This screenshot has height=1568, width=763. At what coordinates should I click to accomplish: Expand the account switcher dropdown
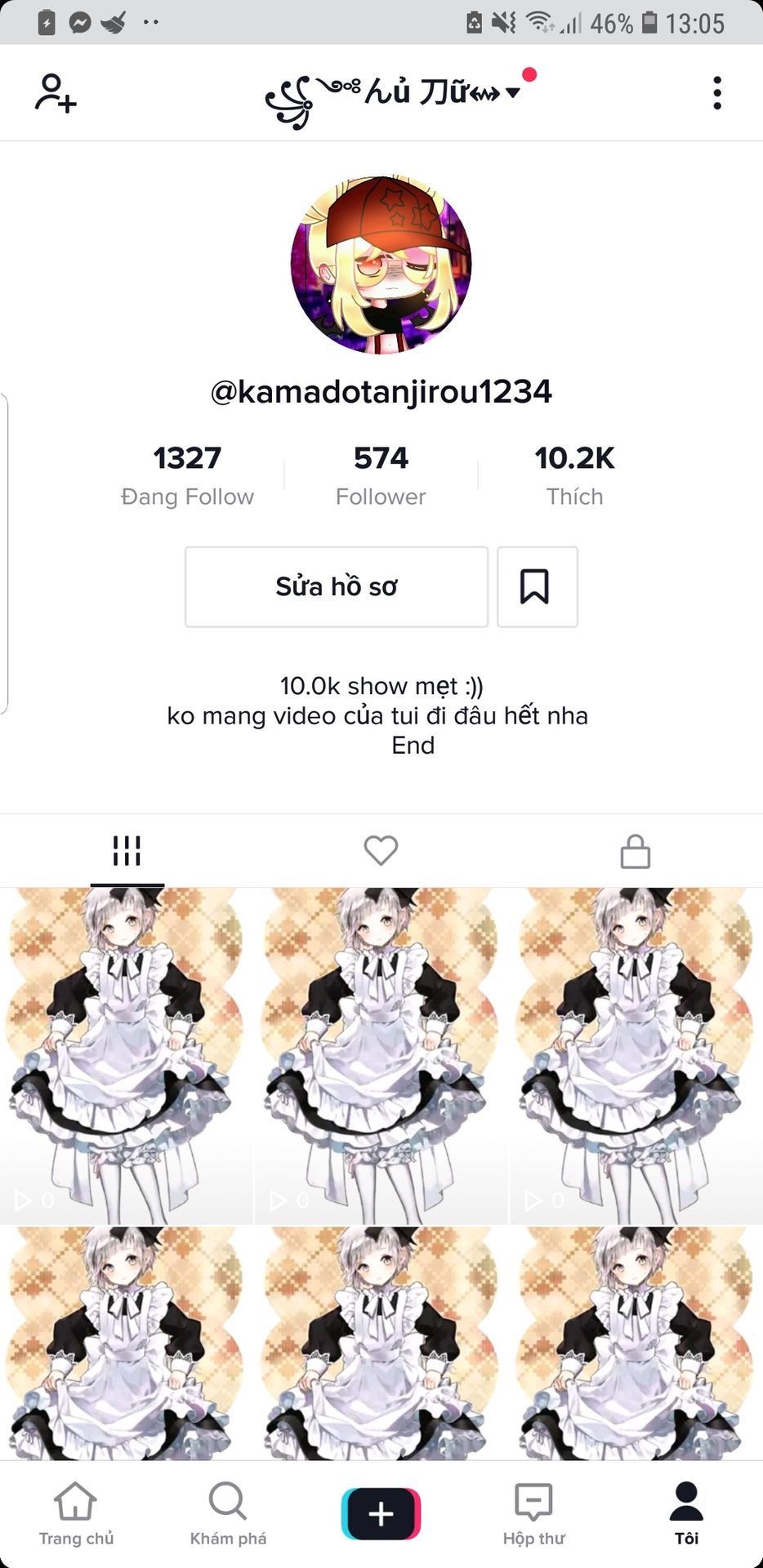pyautogui.click(x=512, y=92)
